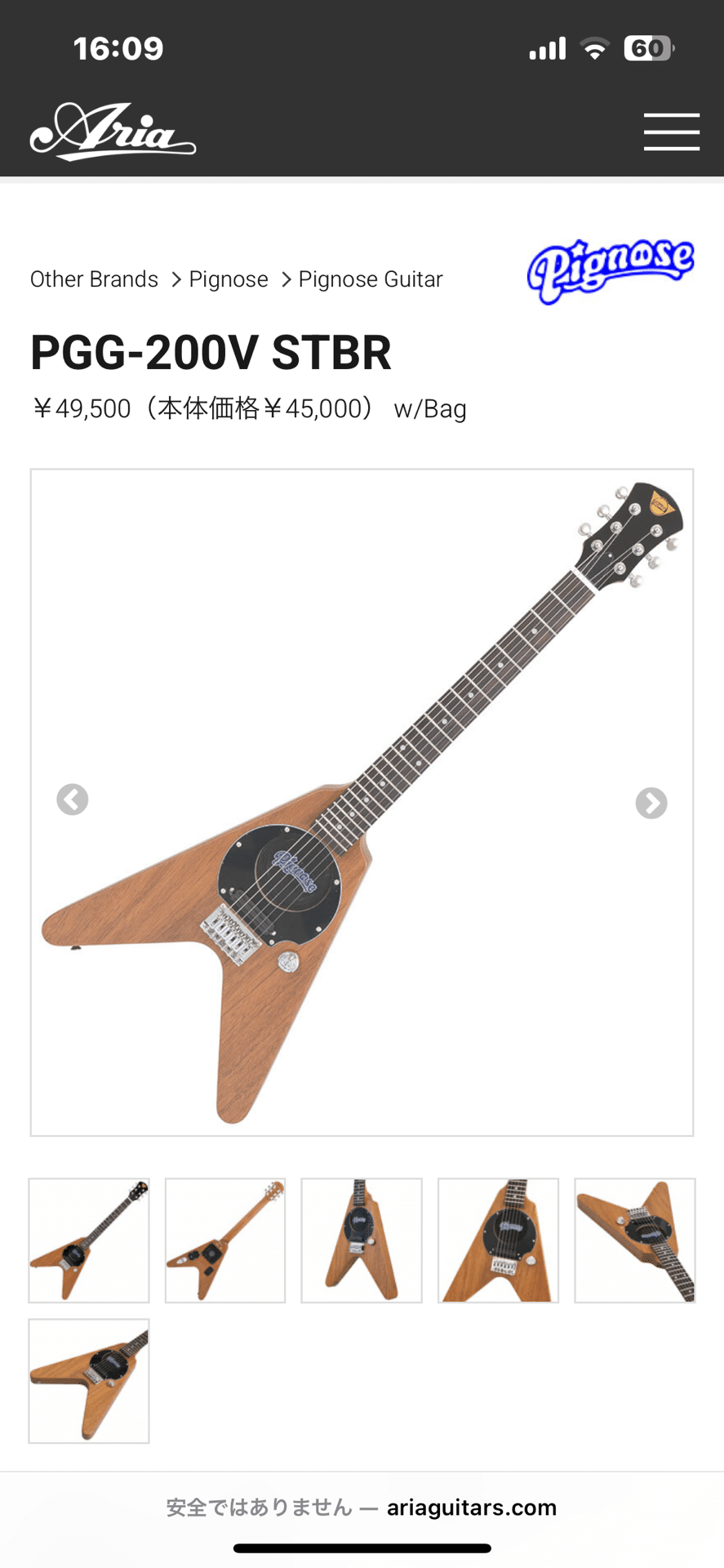
Task: Tap the ariaguitars.com address bar
Action: (362, 1508)
